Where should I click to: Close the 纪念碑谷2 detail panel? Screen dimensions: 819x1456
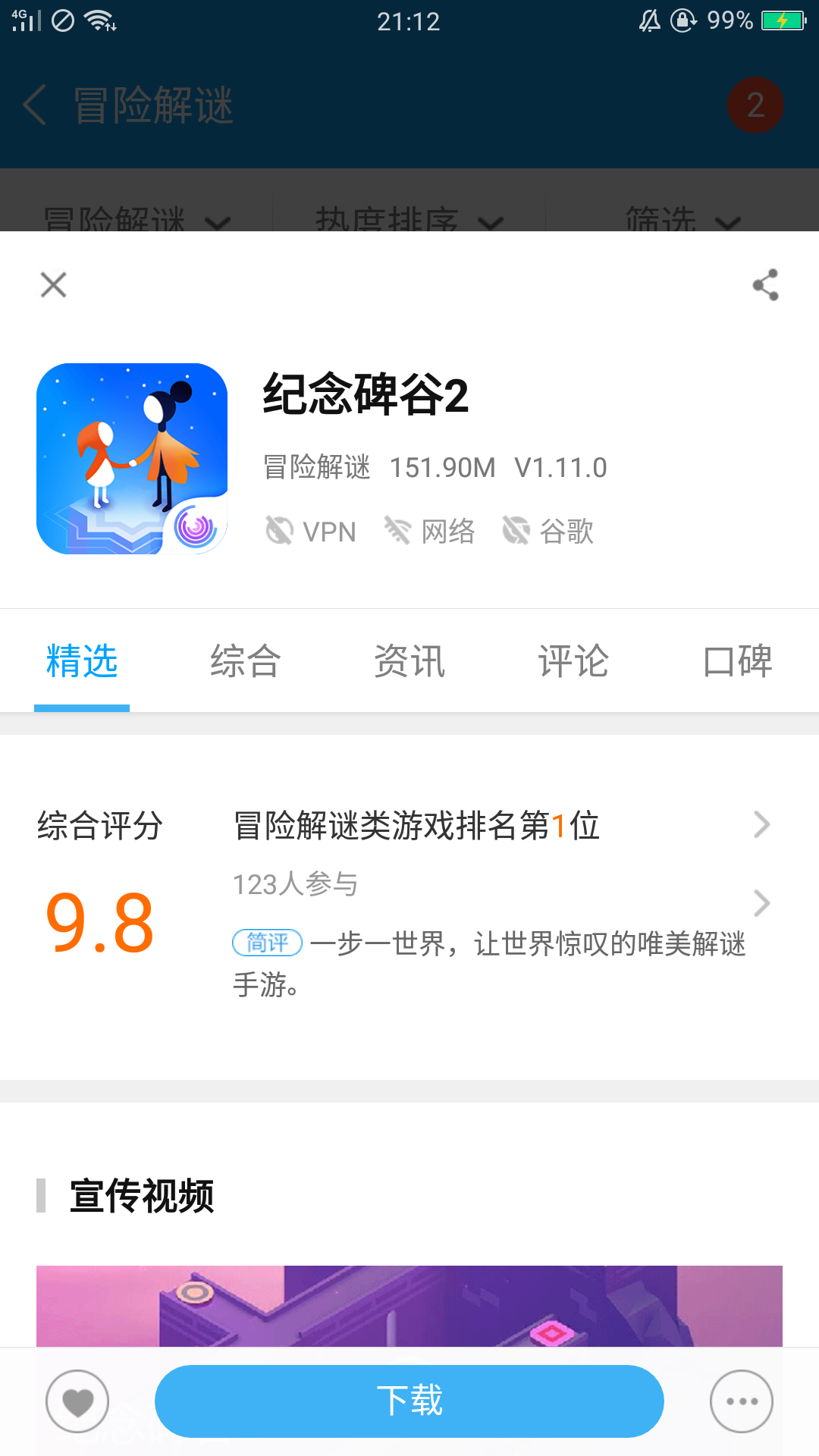53,285
